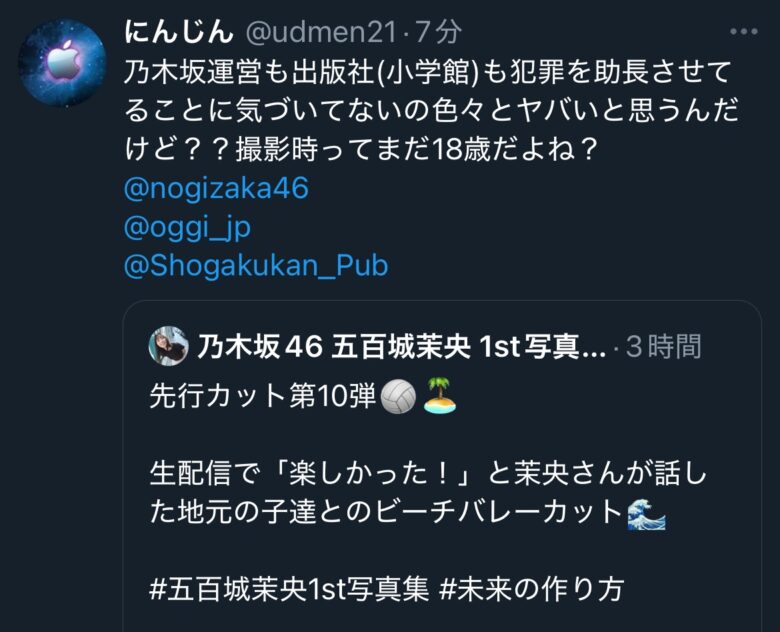The image size is (780, 632).
Task: Open the #五百城茉央1st写真集 hashtag
Action: coord(292,588)
